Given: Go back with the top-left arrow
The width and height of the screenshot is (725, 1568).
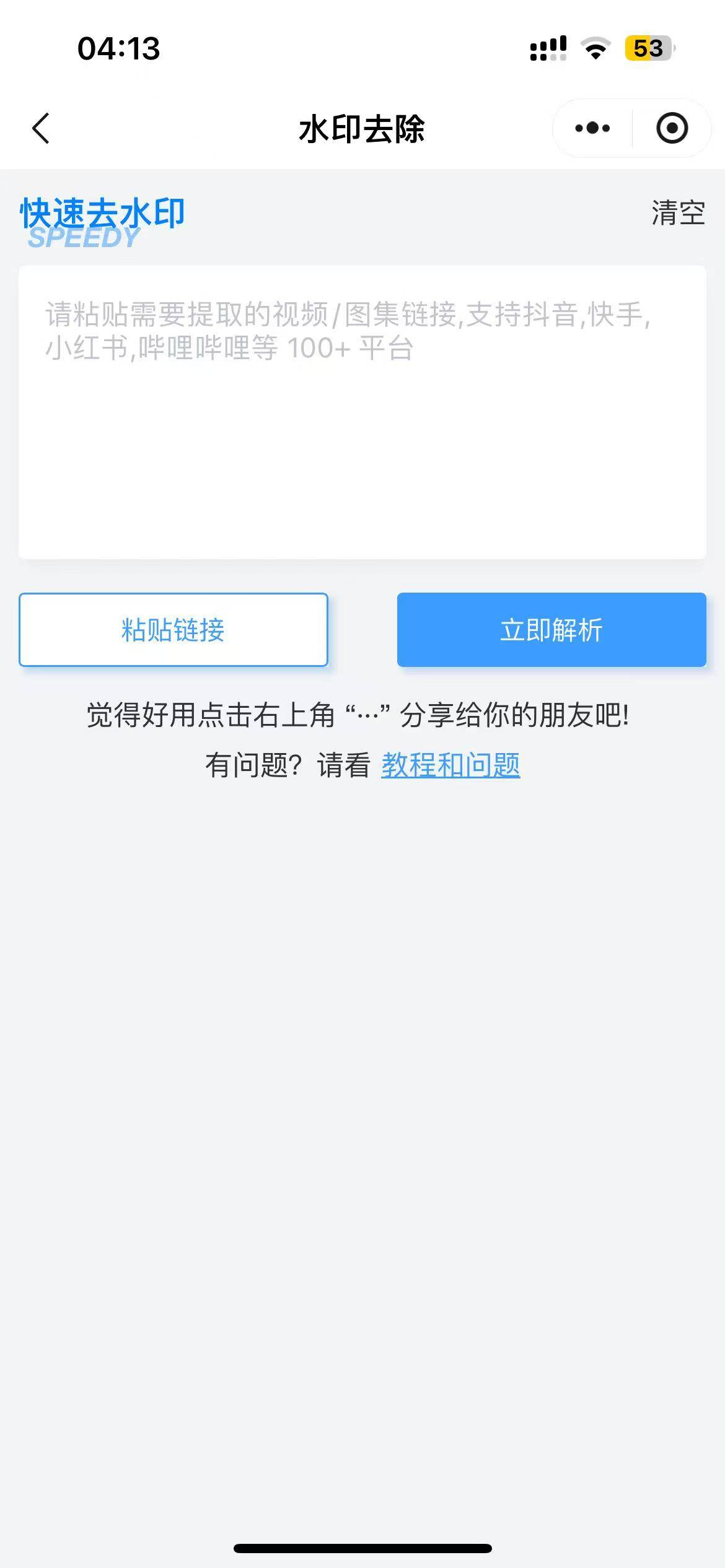Looking at the screenshot, I should click(x=41, y=129).
